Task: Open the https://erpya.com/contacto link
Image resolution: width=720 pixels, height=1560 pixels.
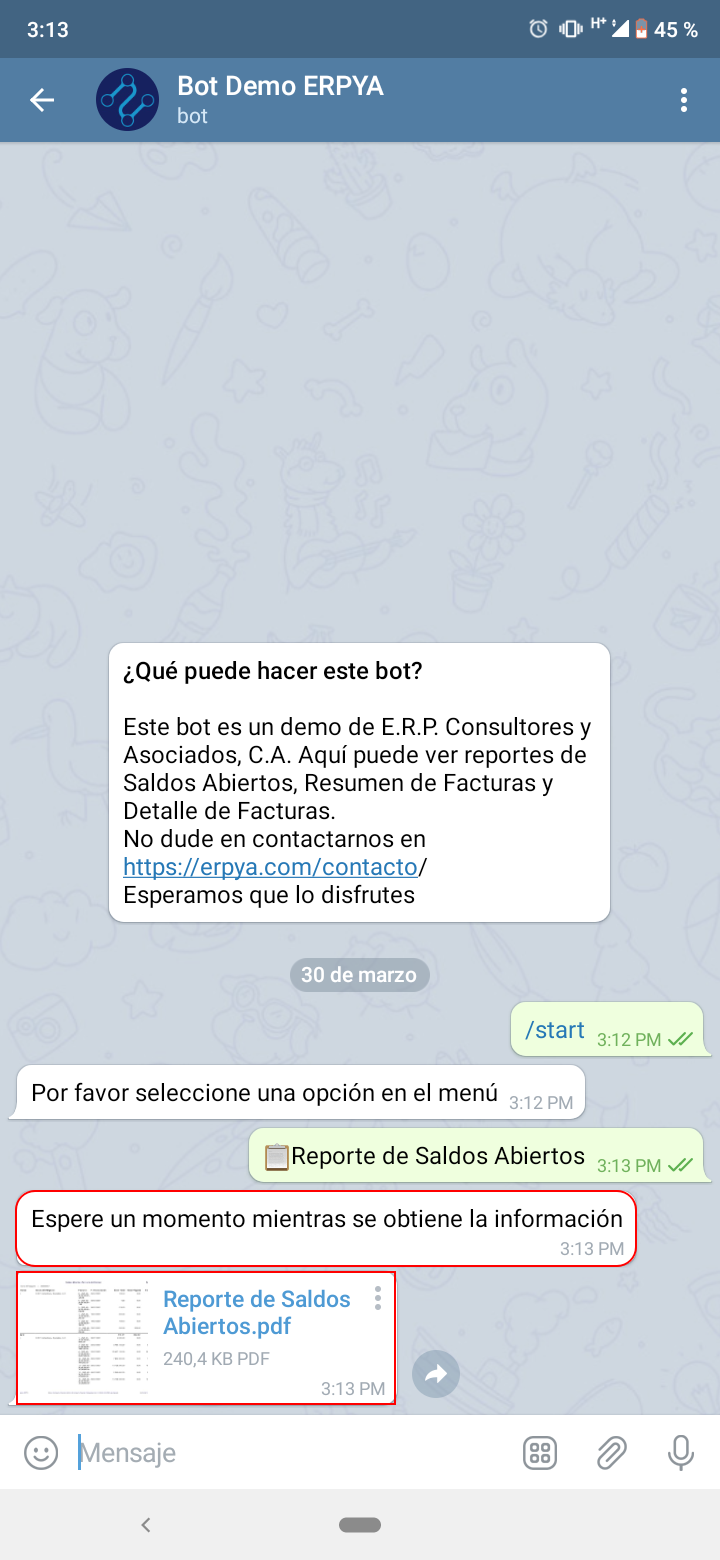Action: click(x=270, y=866)
